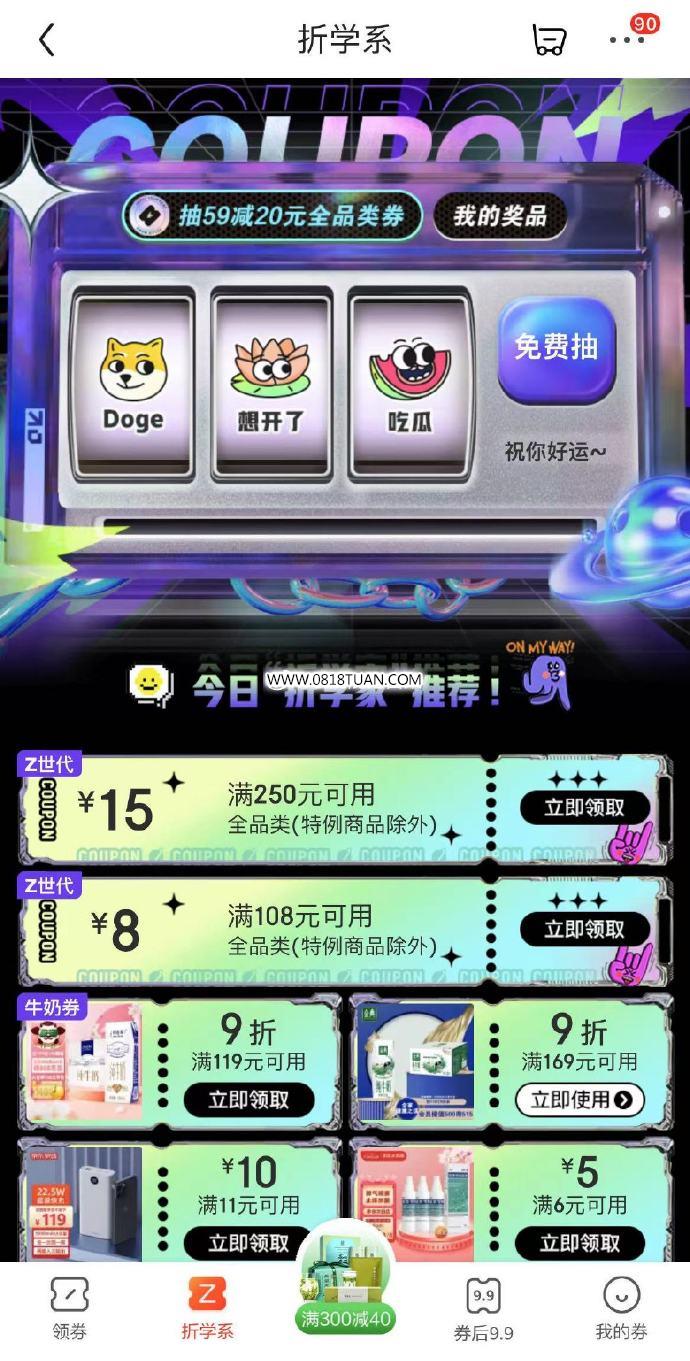This screenshot has width=690, height=1361.
Task: Go to the 我的券 tab
Action: [x=621, y=1308]
